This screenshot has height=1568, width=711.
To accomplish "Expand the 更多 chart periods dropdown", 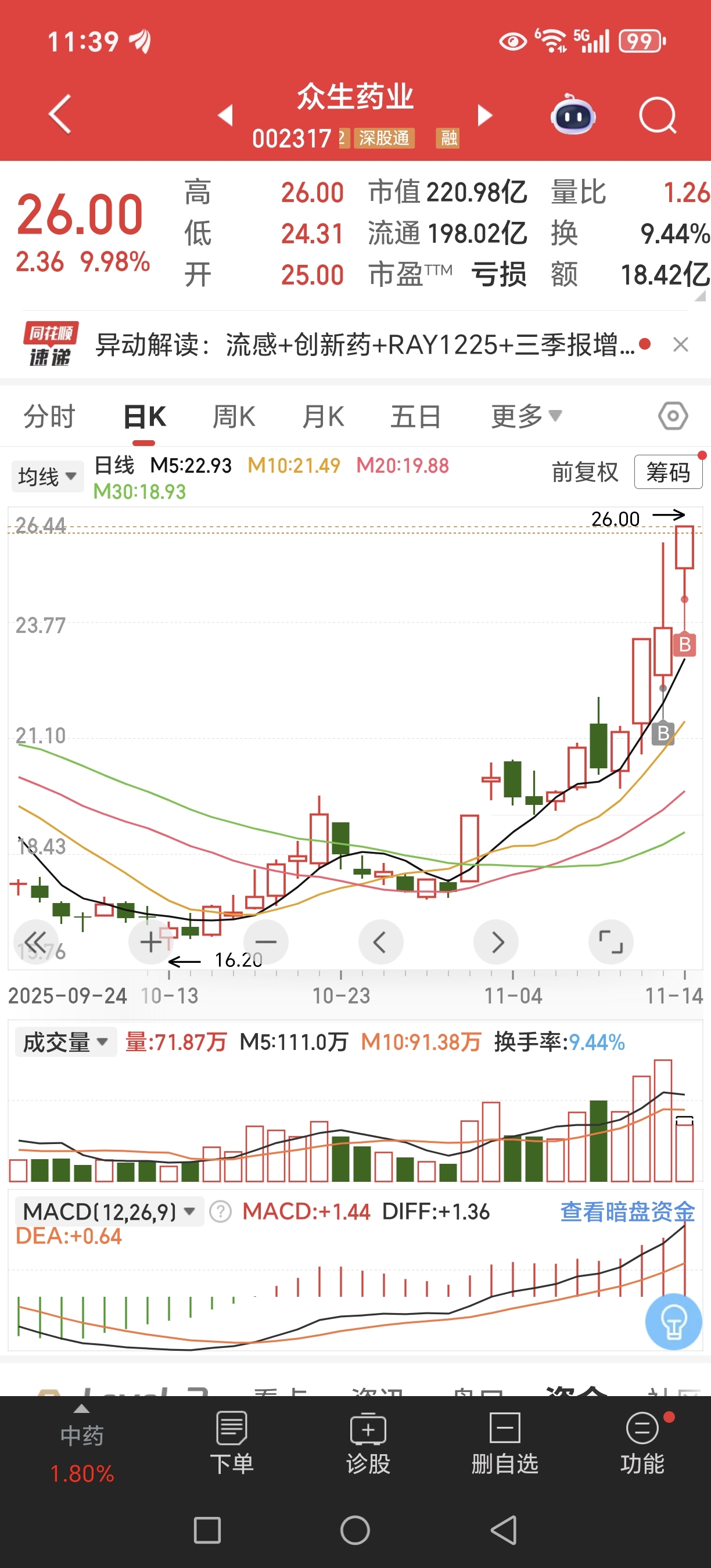I will coord(526,417).
